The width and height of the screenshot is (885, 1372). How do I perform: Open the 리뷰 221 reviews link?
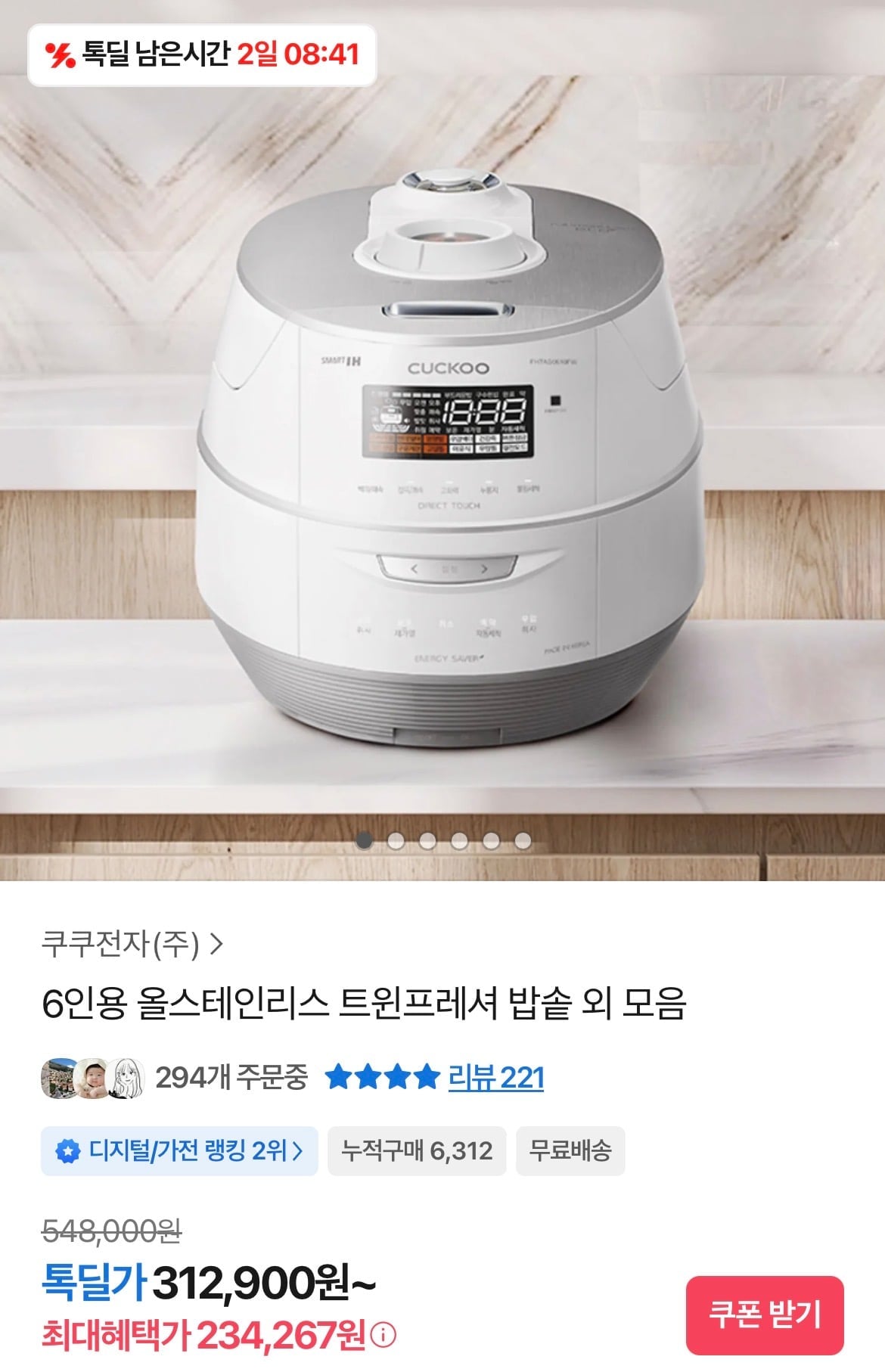tap(495, 1077)
